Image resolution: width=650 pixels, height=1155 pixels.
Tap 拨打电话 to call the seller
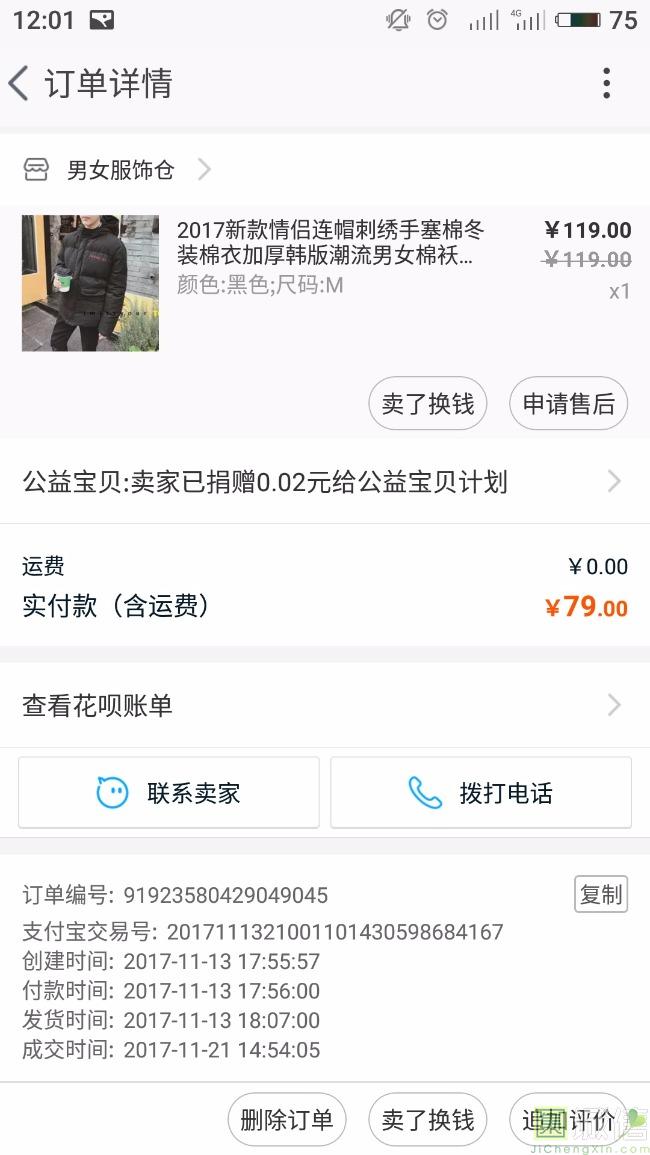pos(481,793)
